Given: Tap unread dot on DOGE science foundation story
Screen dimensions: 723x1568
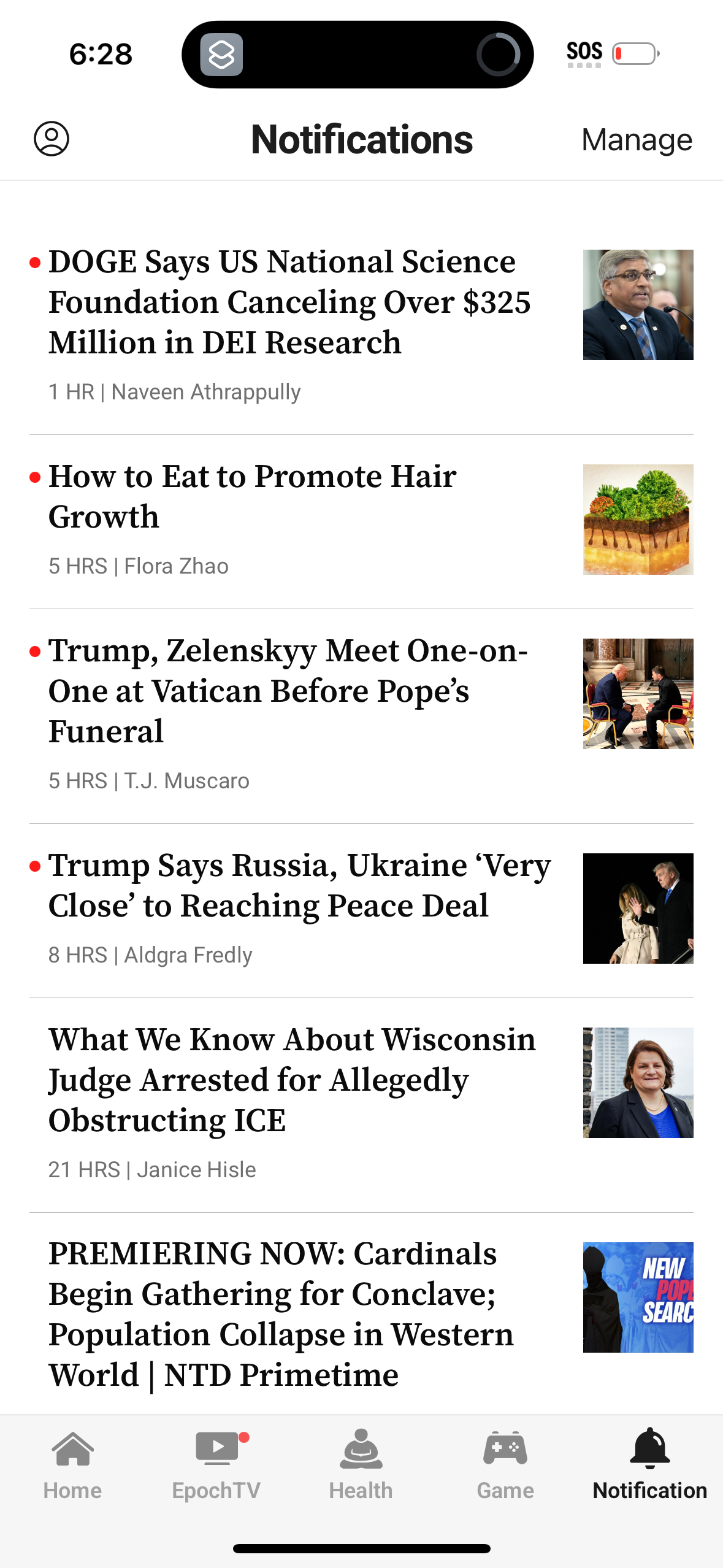Looking at the screenshot, I should point(34,263).
